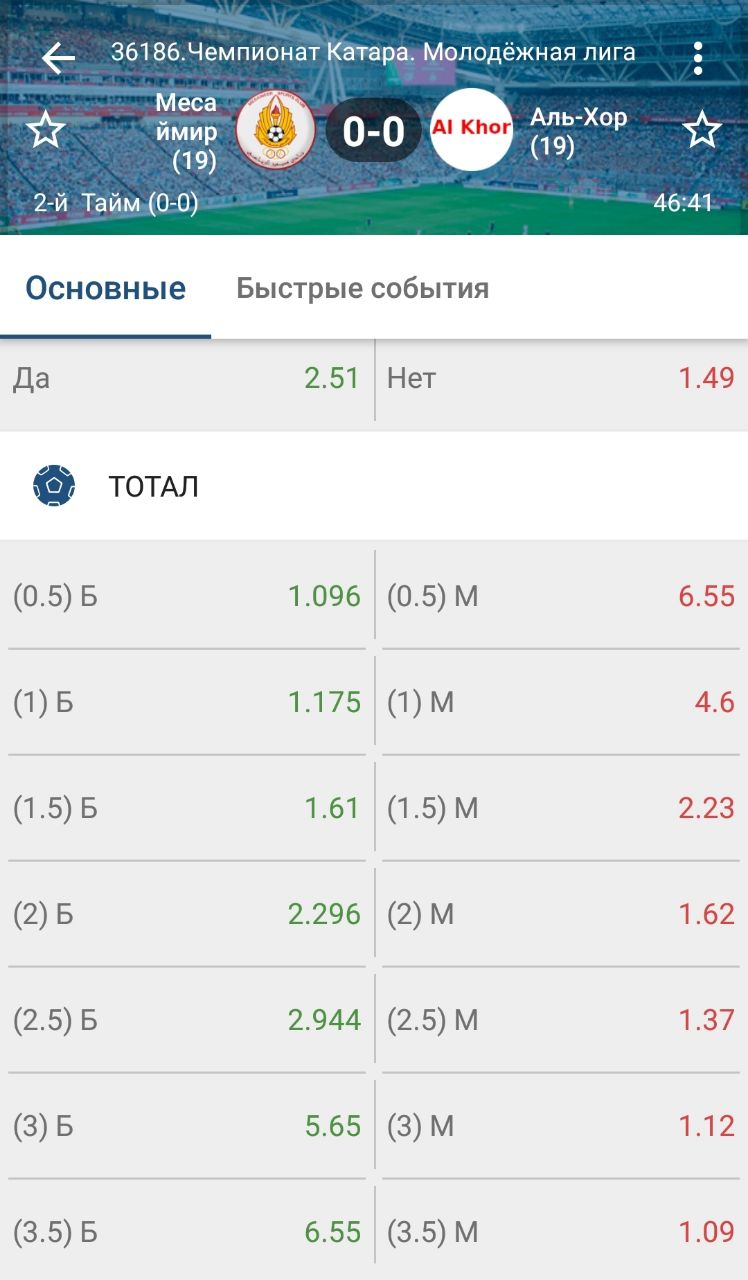Favorite the Аль-Хор team star
This screenshot has width=748, height=1280.
[702, 131]
